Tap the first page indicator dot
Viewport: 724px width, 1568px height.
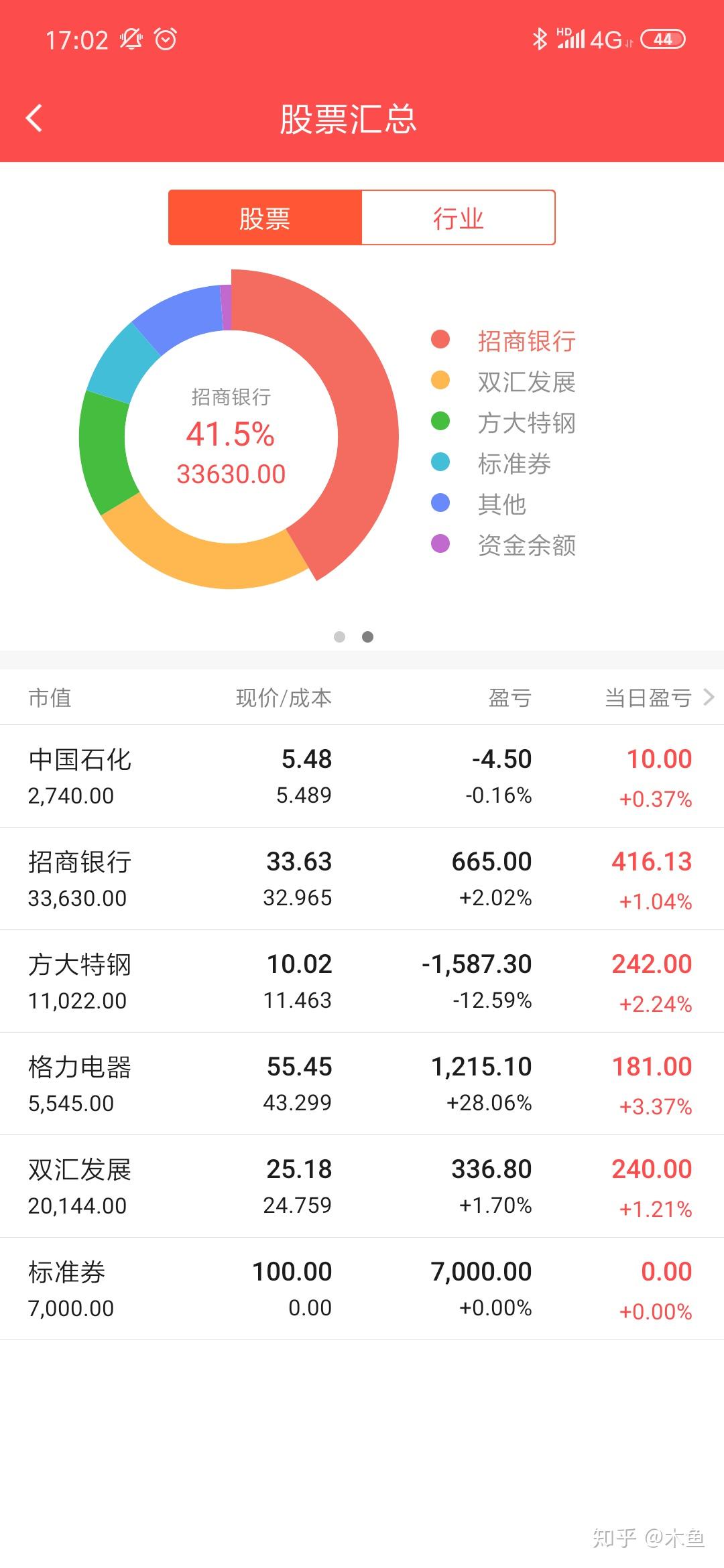pos(340,637)
